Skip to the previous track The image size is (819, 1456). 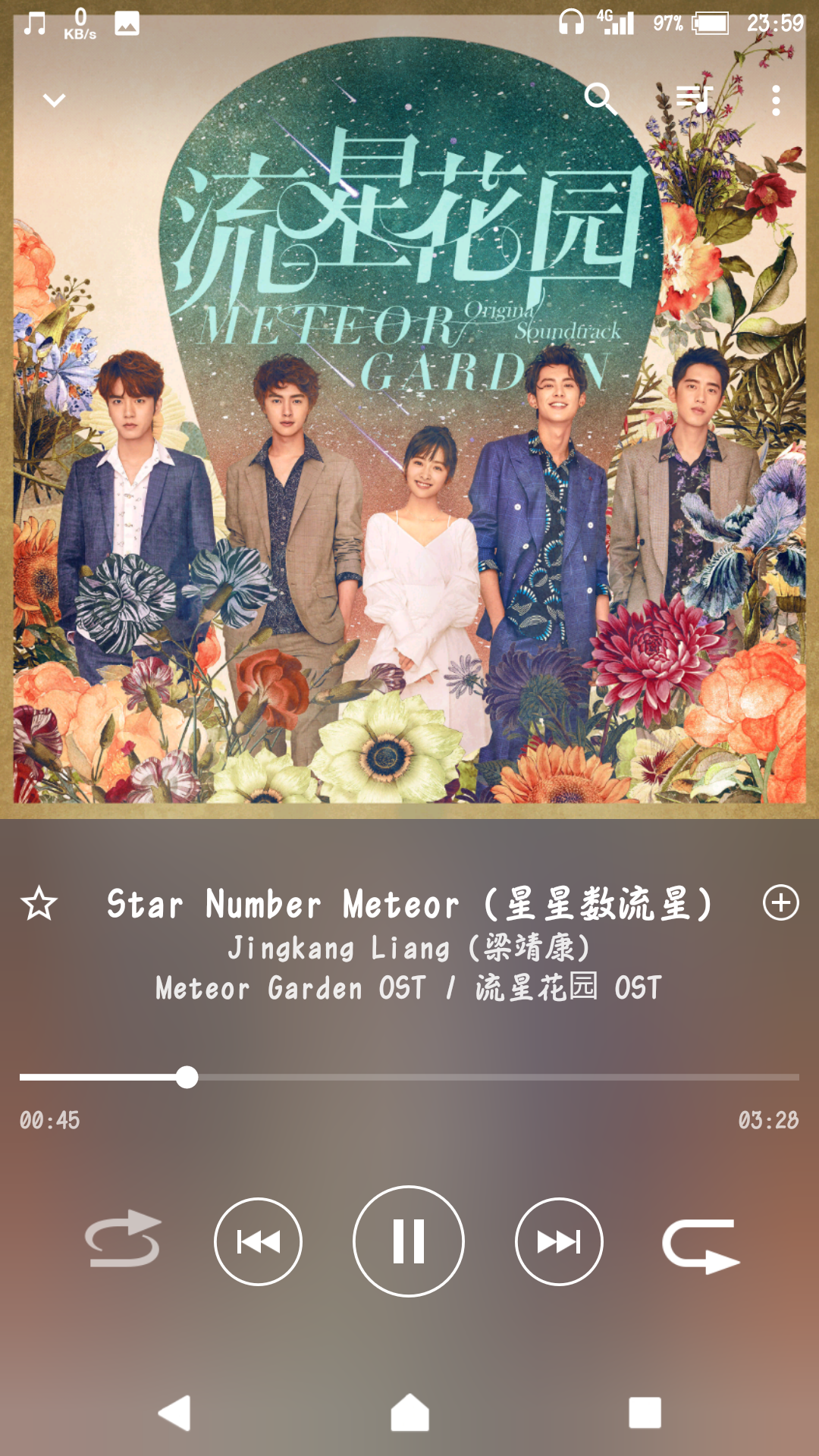coord(259,1241)
